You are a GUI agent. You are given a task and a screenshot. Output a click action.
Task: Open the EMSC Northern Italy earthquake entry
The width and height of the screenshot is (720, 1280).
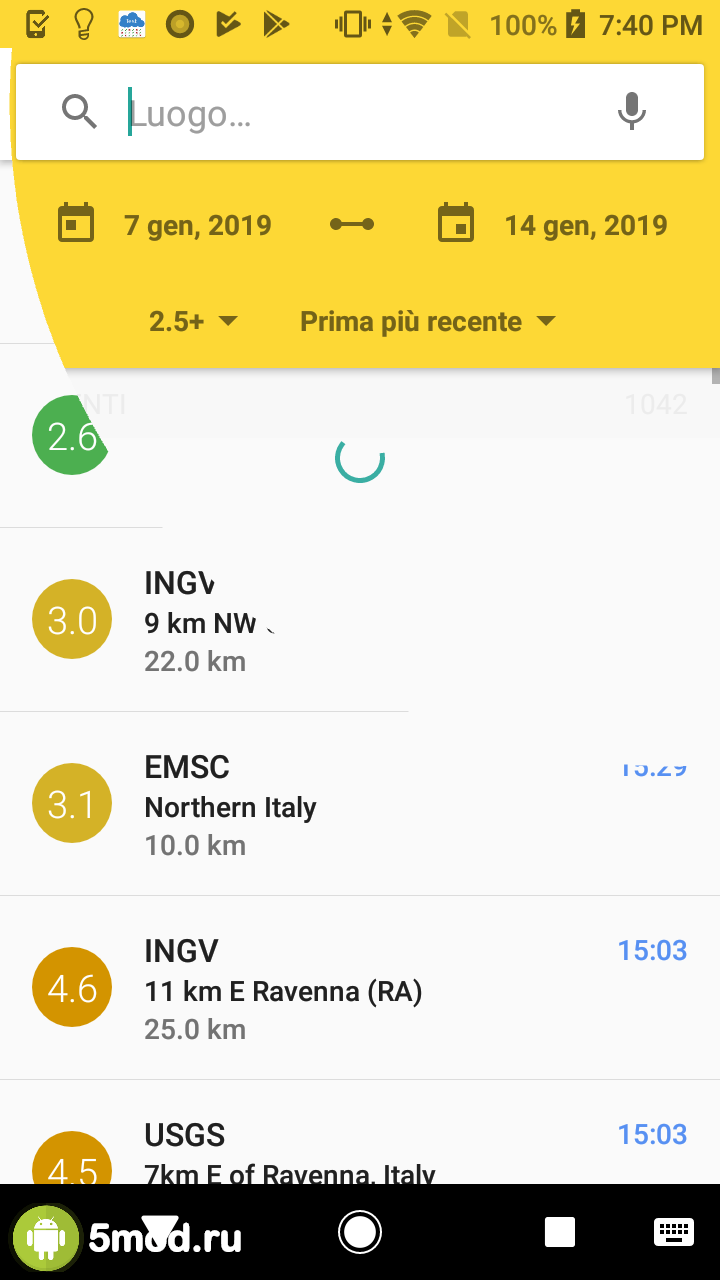(360, 805)
